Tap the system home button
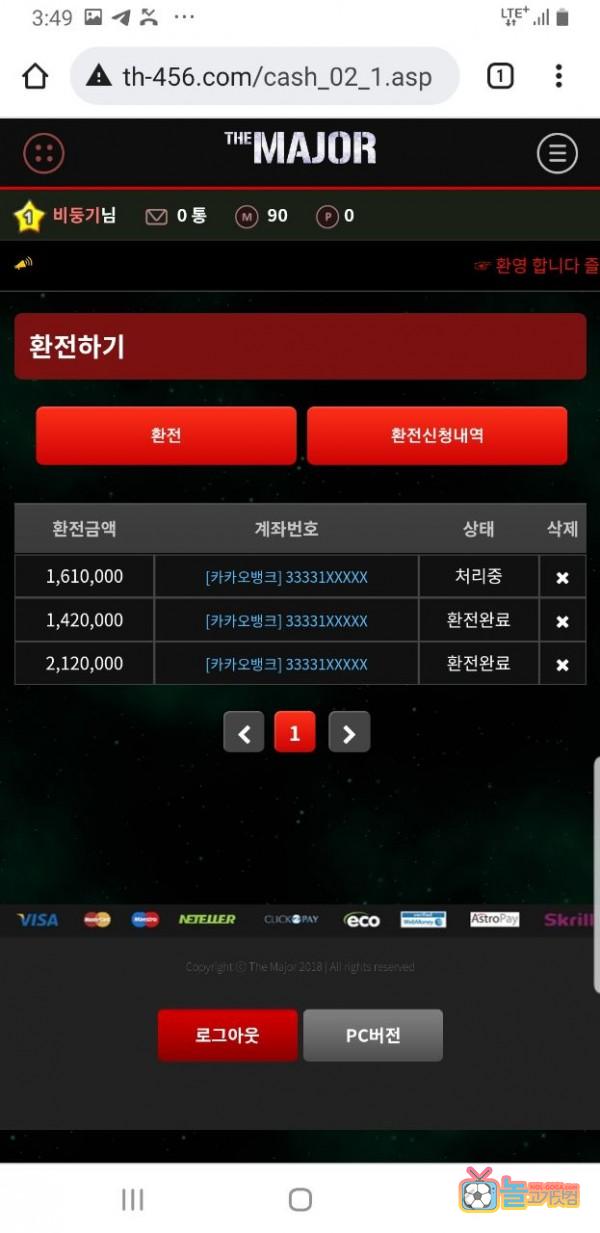The image size is (600, 1233). pos(300,1199)
